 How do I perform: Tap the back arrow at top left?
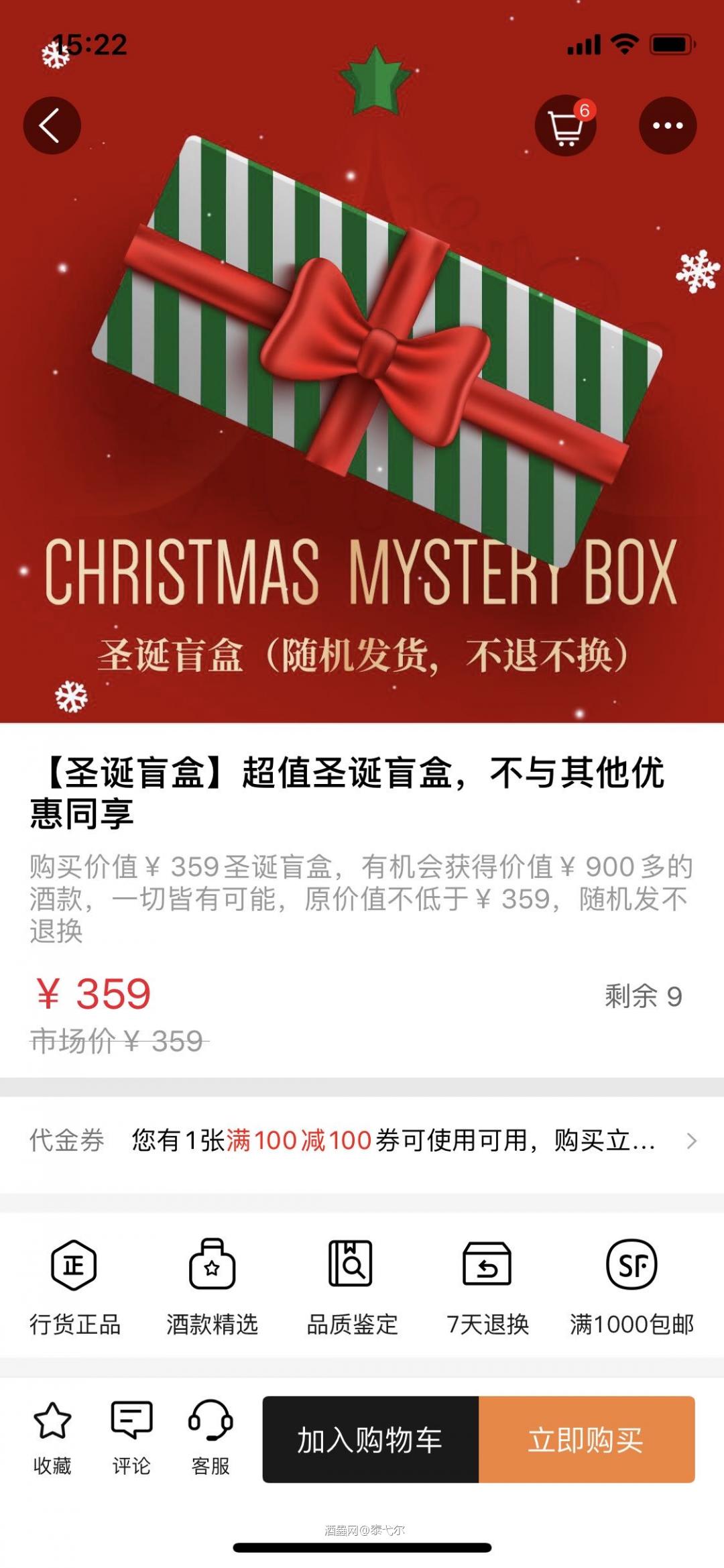click(x=52, y=125)
